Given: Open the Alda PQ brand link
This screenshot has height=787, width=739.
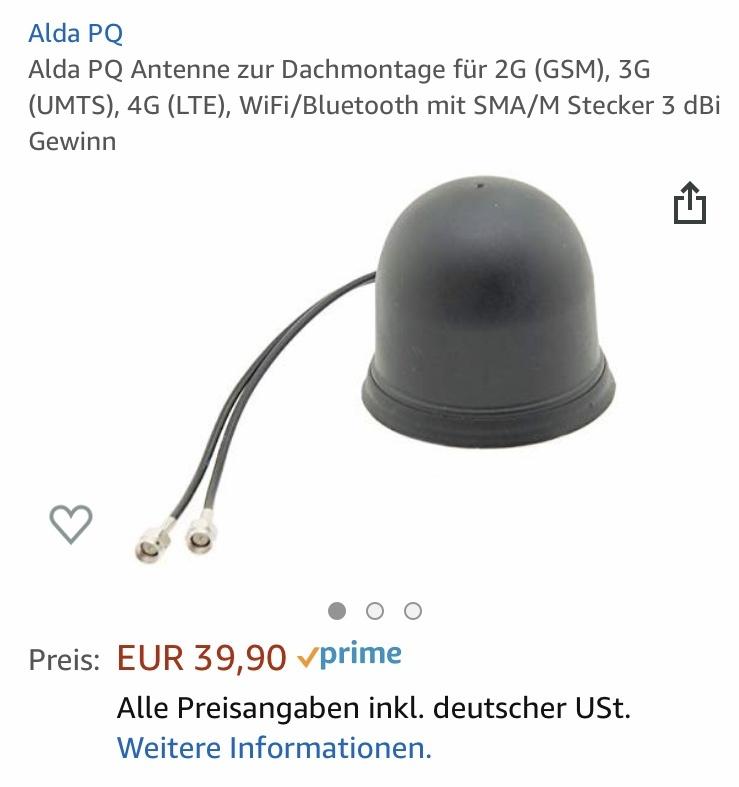Looking at the screenshot, I should tap(75, 33).
